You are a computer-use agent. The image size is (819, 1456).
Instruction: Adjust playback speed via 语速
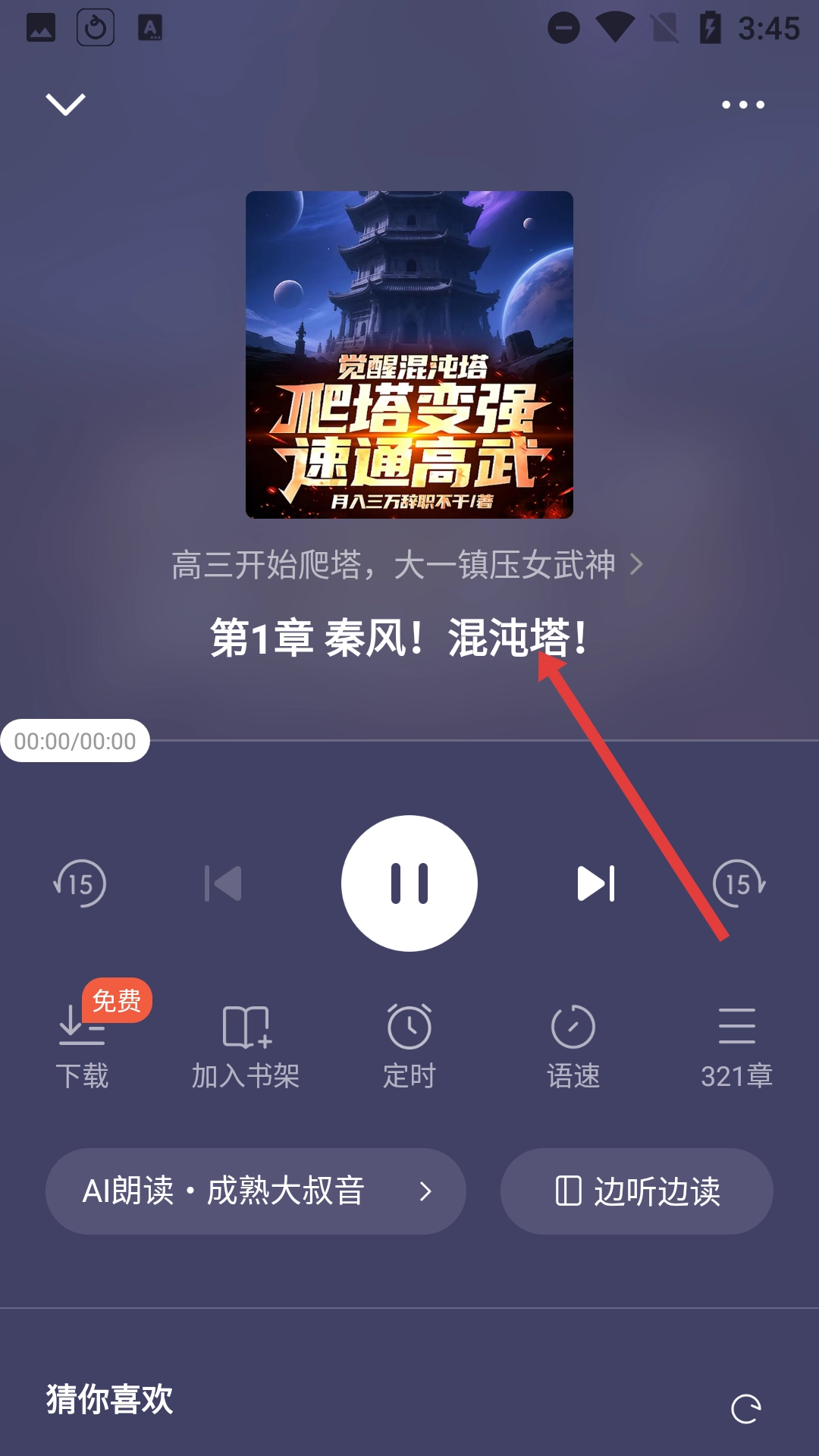[x=573, y=1046]
